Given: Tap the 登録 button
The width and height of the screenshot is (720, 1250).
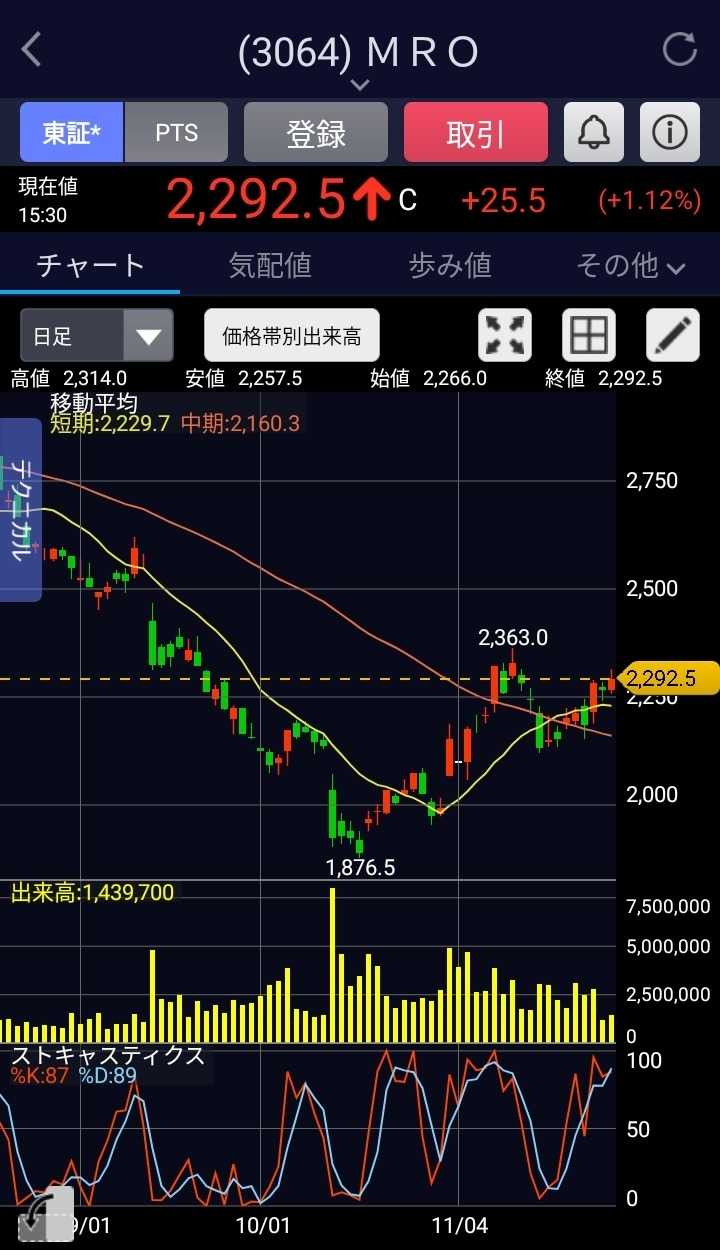Looking at the screenshot, I should click(x=316, y=132).
